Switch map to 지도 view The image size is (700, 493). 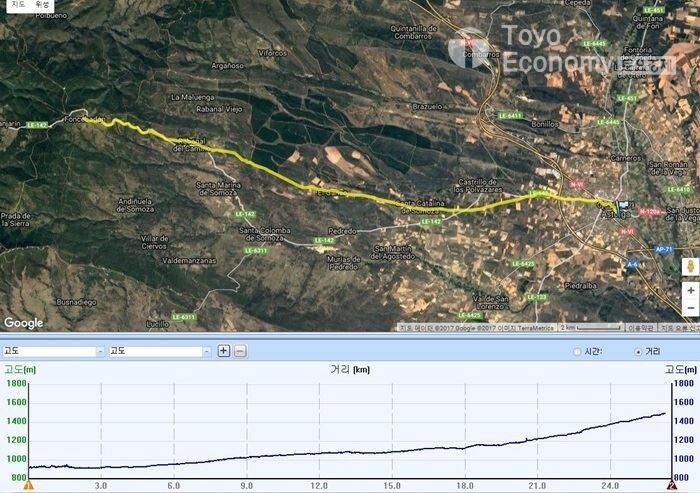click(x=18, y=5)
